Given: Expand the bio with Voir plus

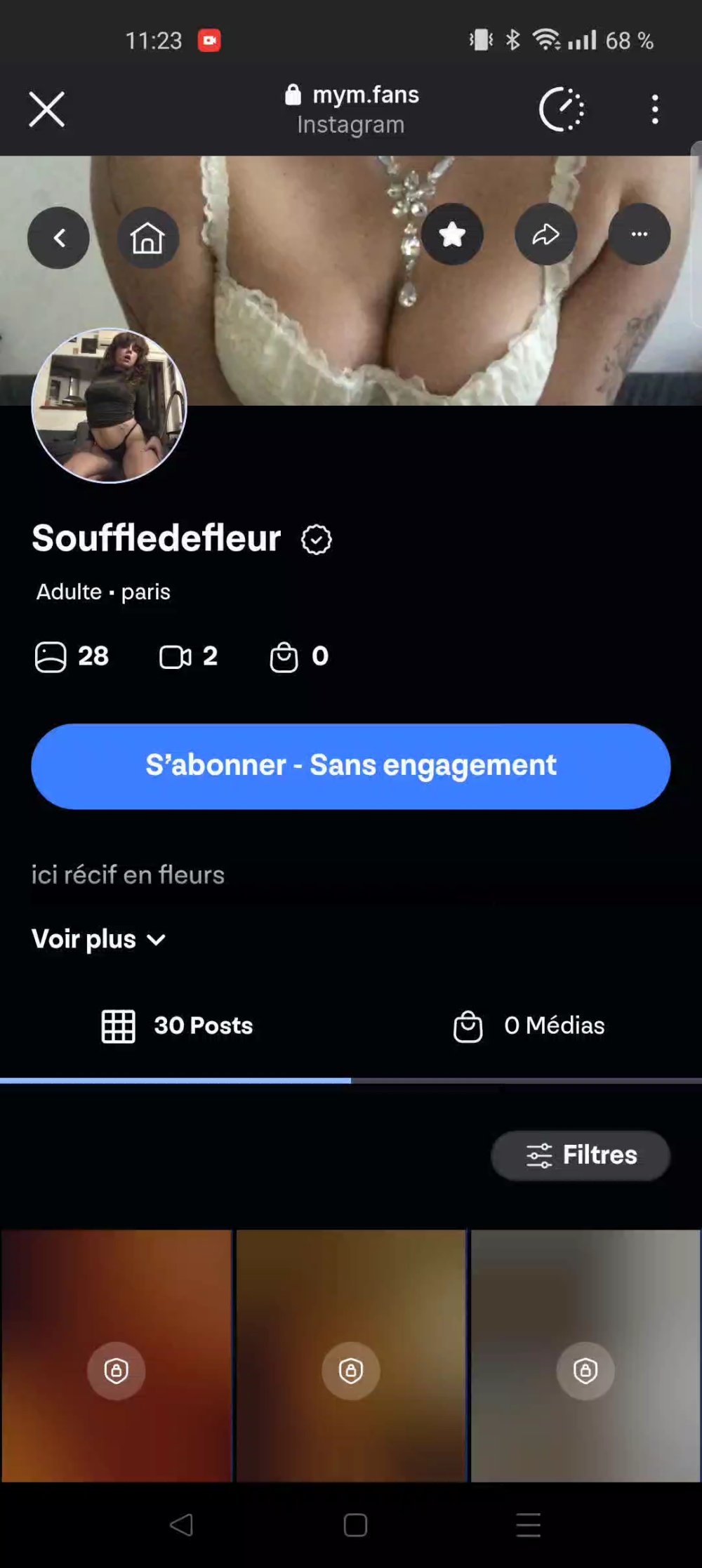Looking at the screenshot, I should (x=99, y=939).
